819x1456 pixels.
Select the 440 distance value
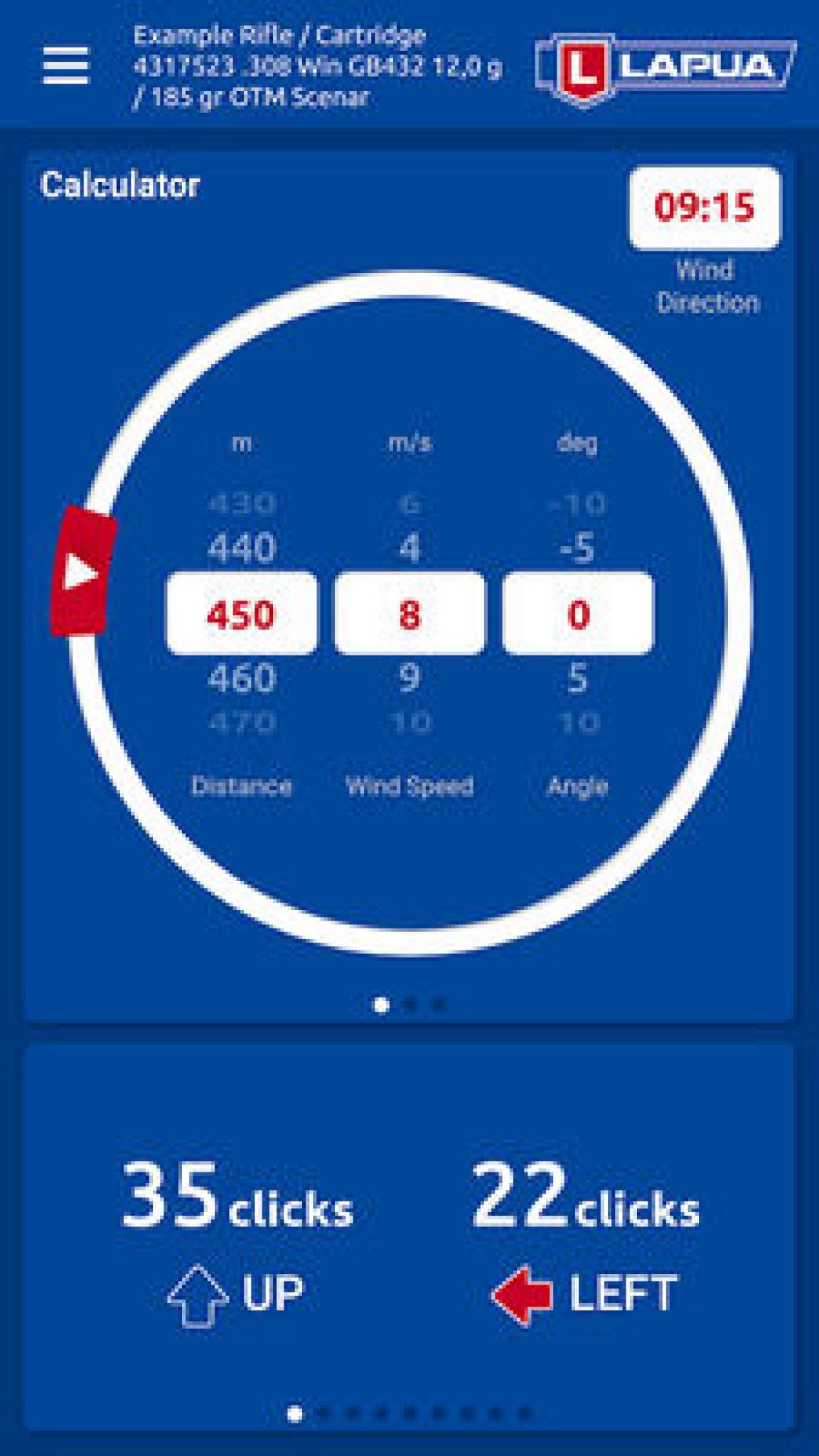coord(242,547)
